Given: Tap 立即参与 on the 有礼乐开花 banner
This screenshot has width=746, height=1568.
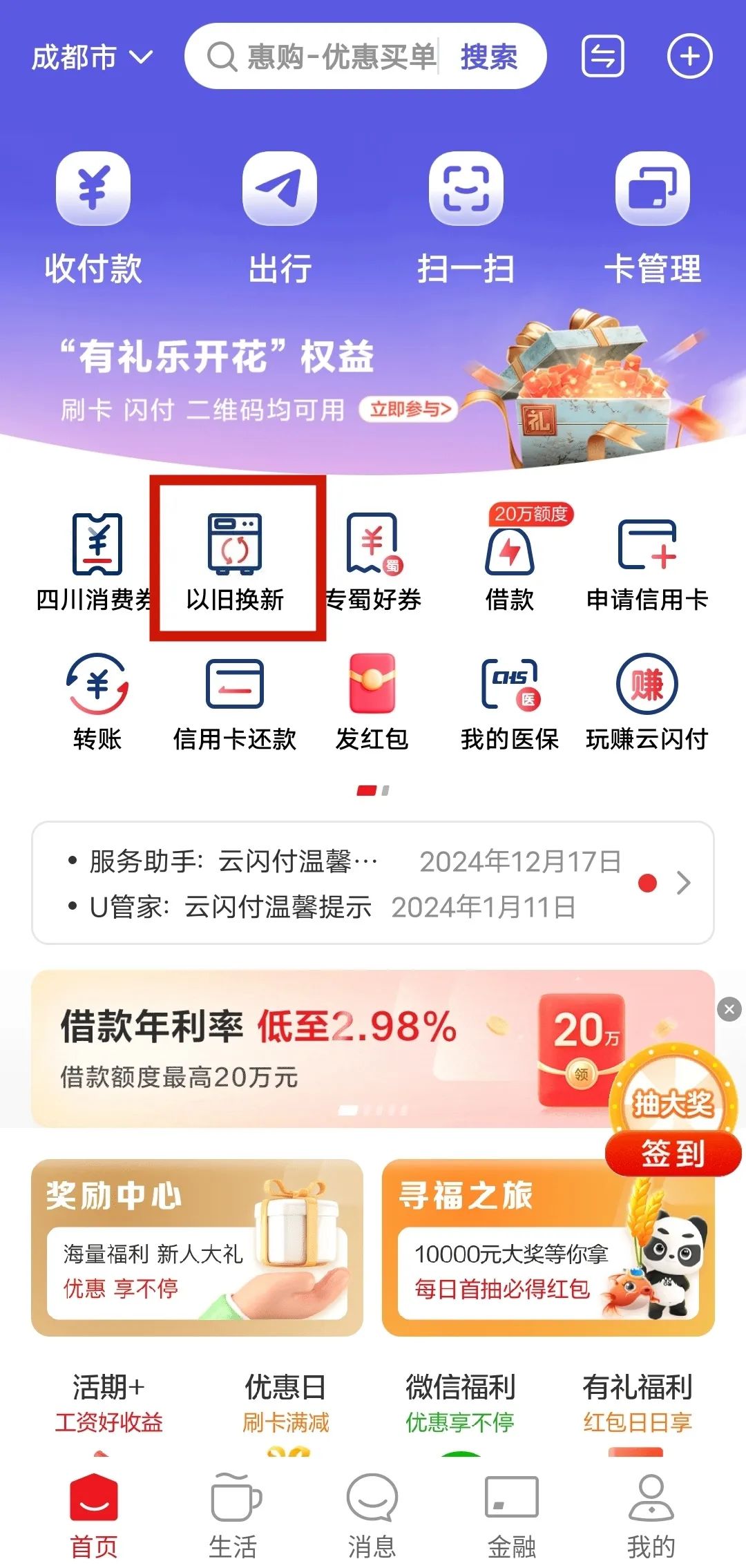Looking at the screenshot, I should pos(409,410).
